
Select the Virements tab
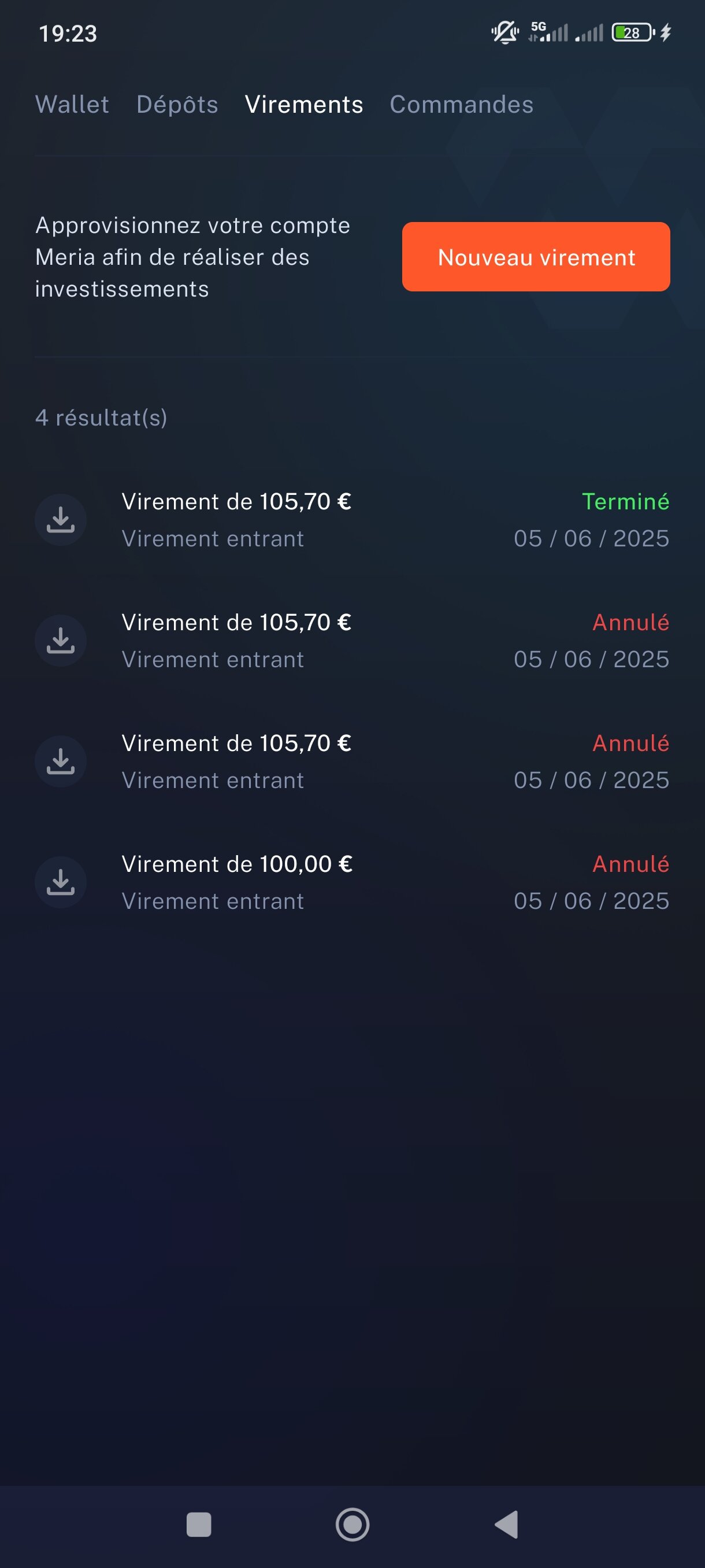pyautogui.click(x=303, y=105)
